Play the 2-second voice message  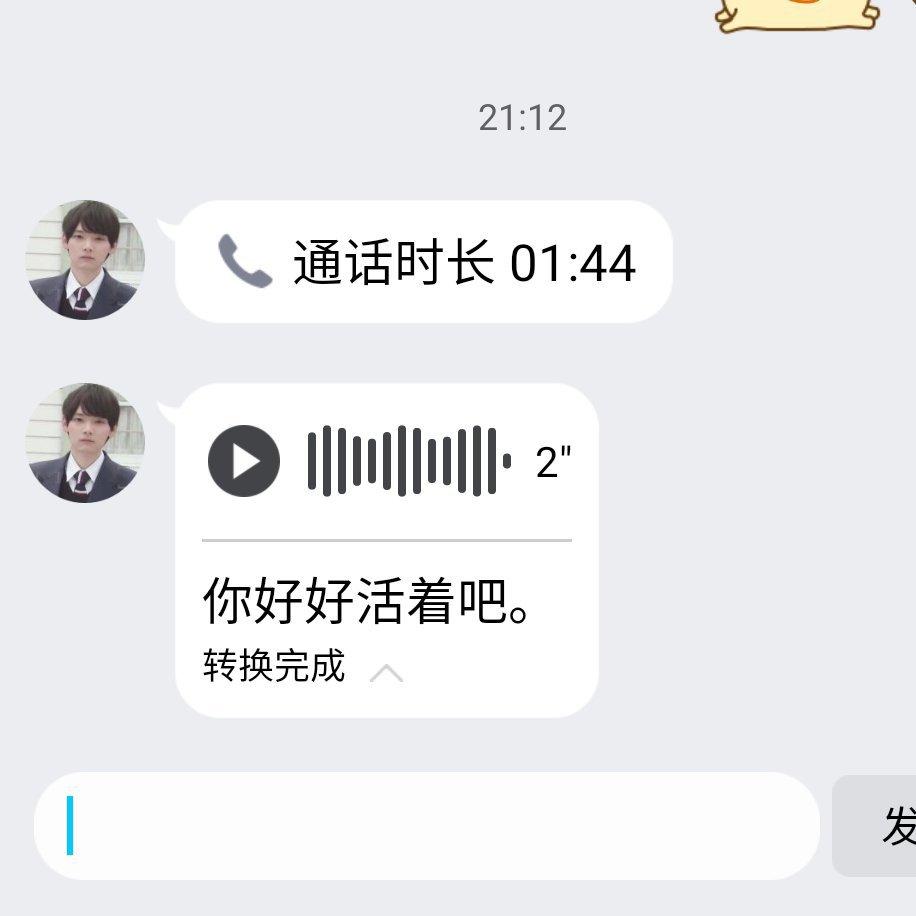pos(244,461)
